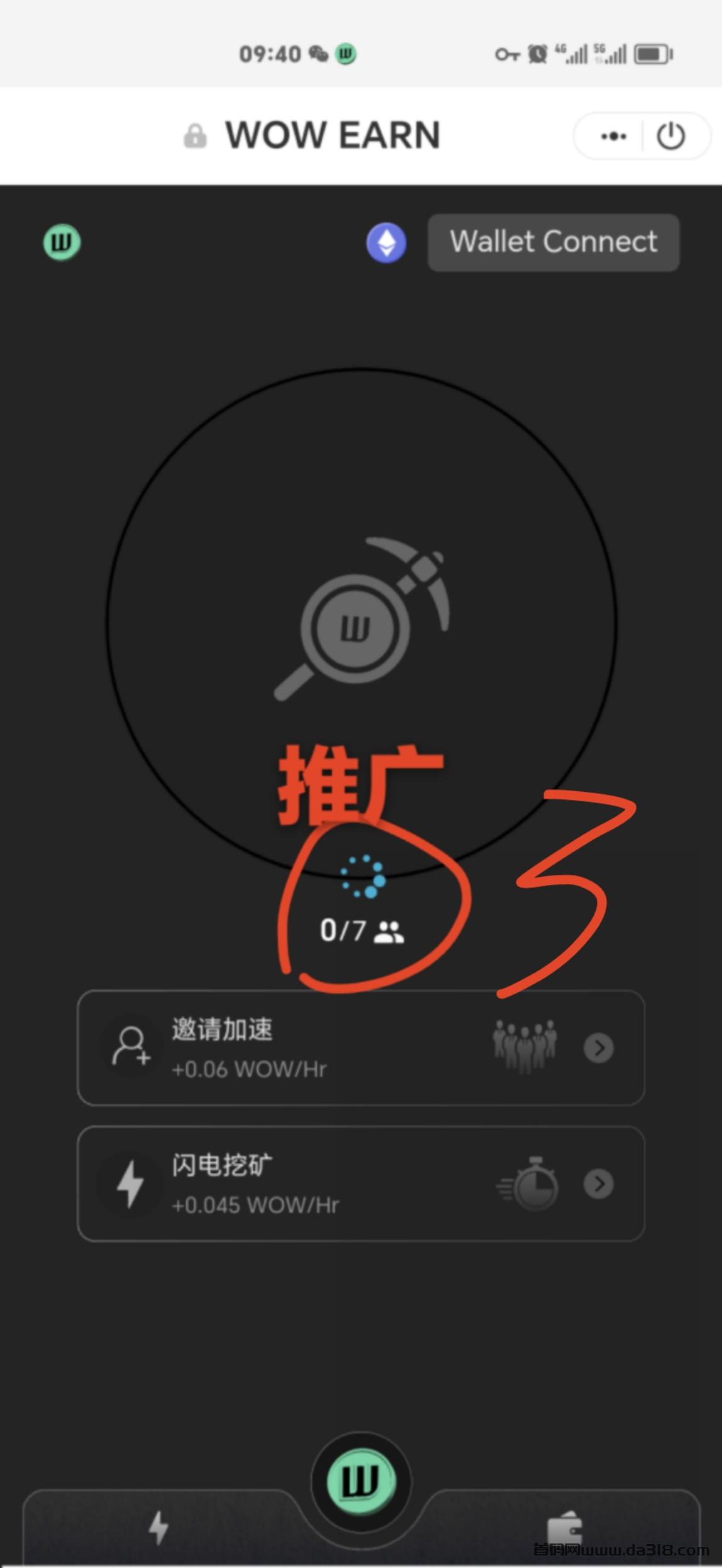Viewport: 722px width, 1568px height.
Task: Switch to the lightning bolt bottom tab
Action: [158, 1527]
